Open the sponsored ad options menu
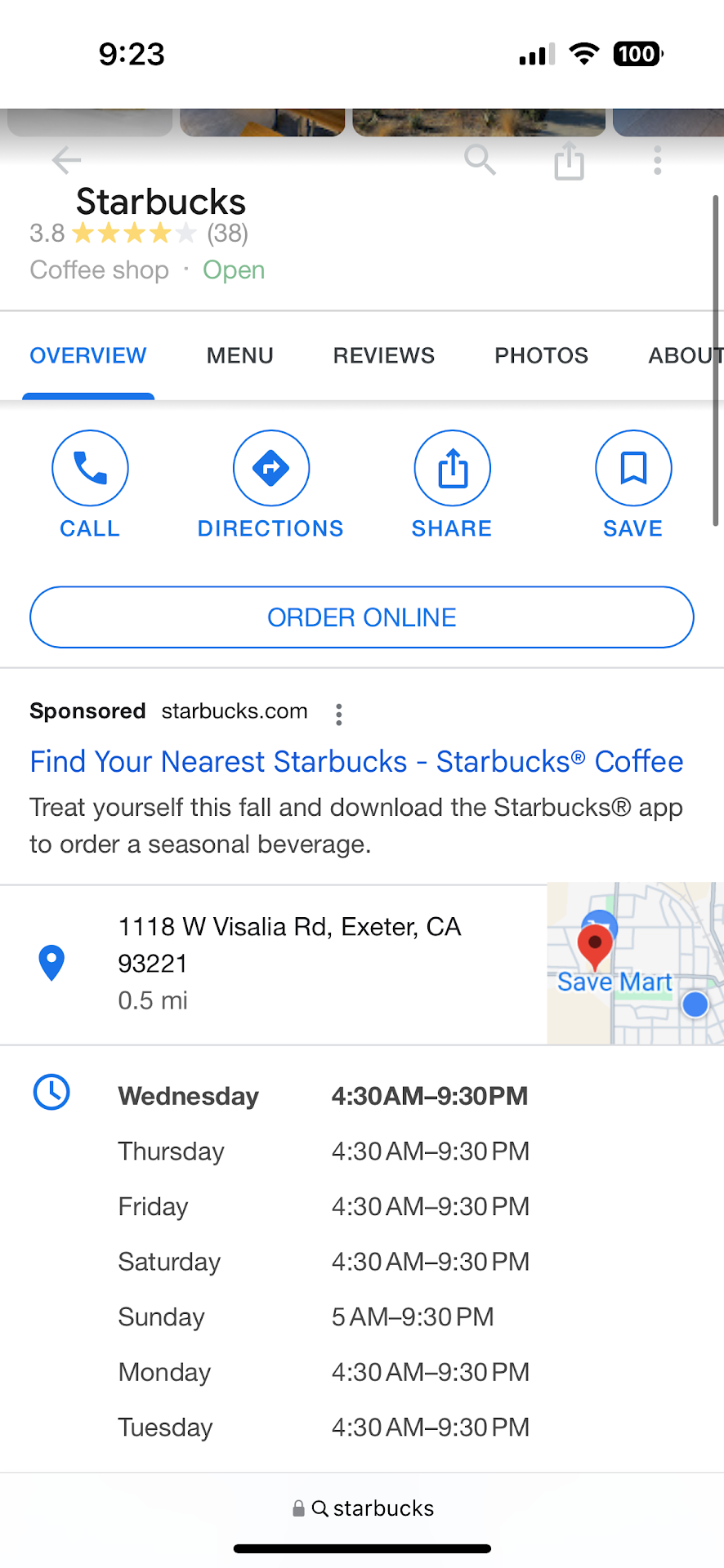Image resolution: width=724 pixels, height=1568 pixels. point(338,715)
